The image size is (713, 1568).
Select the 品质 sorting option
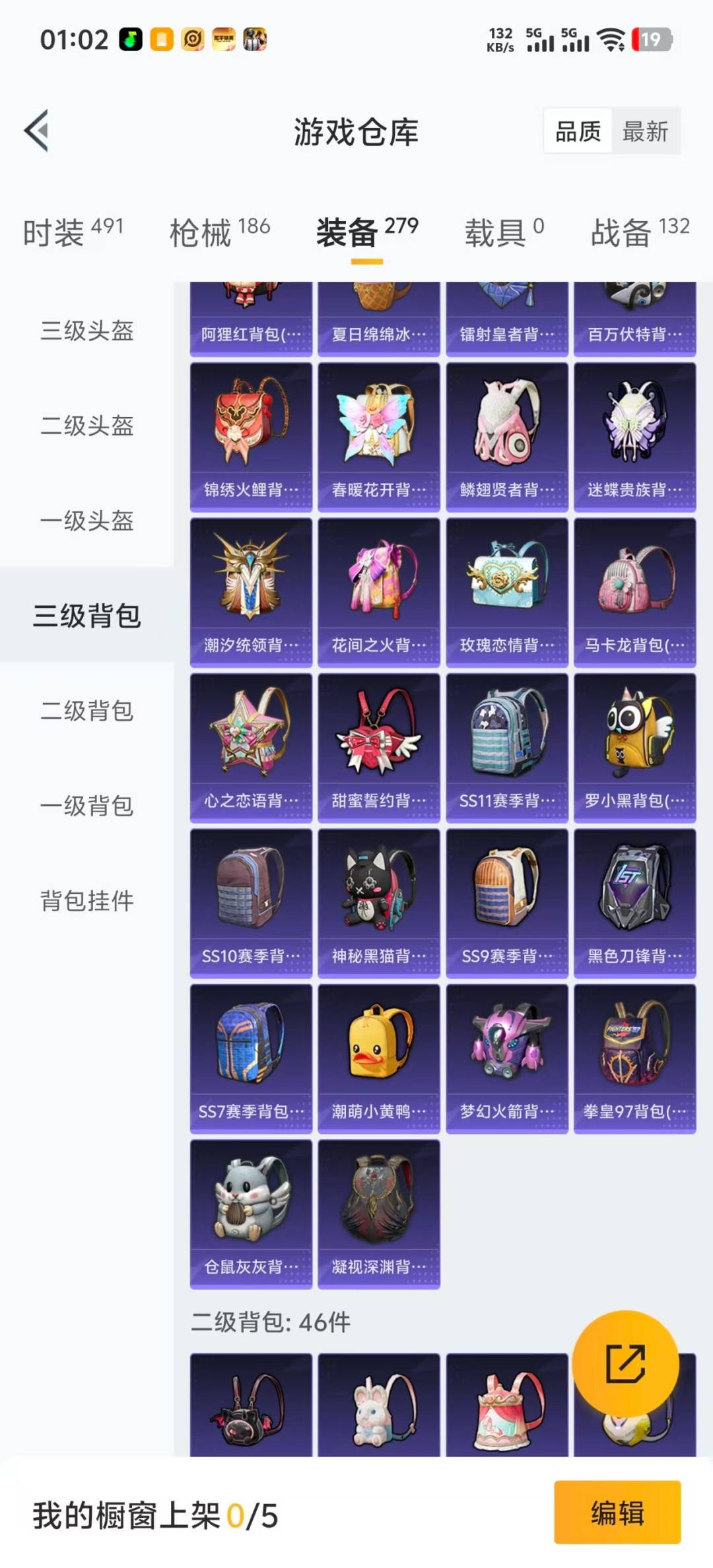coord(577,131)
